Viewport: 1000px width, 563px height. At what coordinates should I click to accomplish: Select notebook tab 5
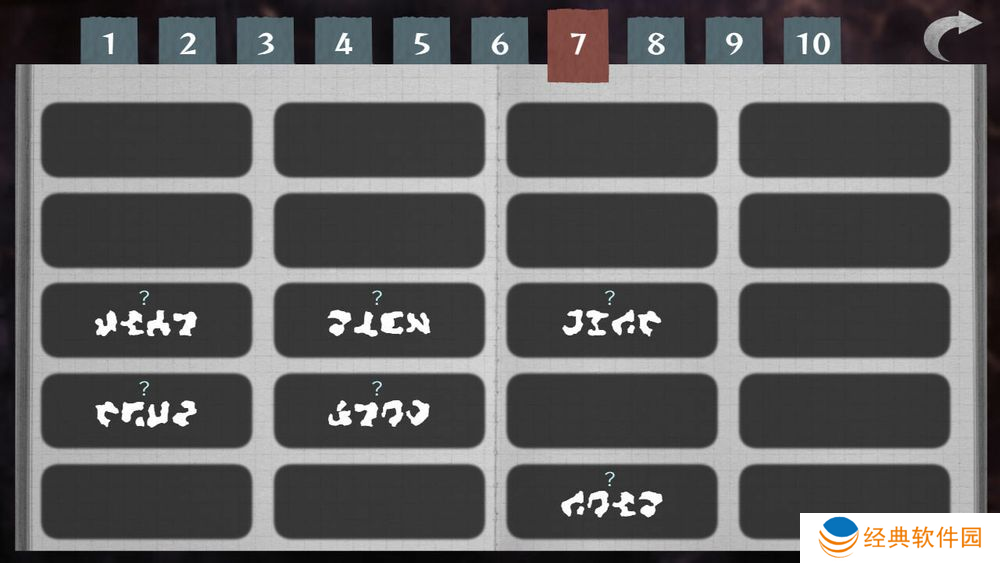pyautogui.click(x=421, y=43)
